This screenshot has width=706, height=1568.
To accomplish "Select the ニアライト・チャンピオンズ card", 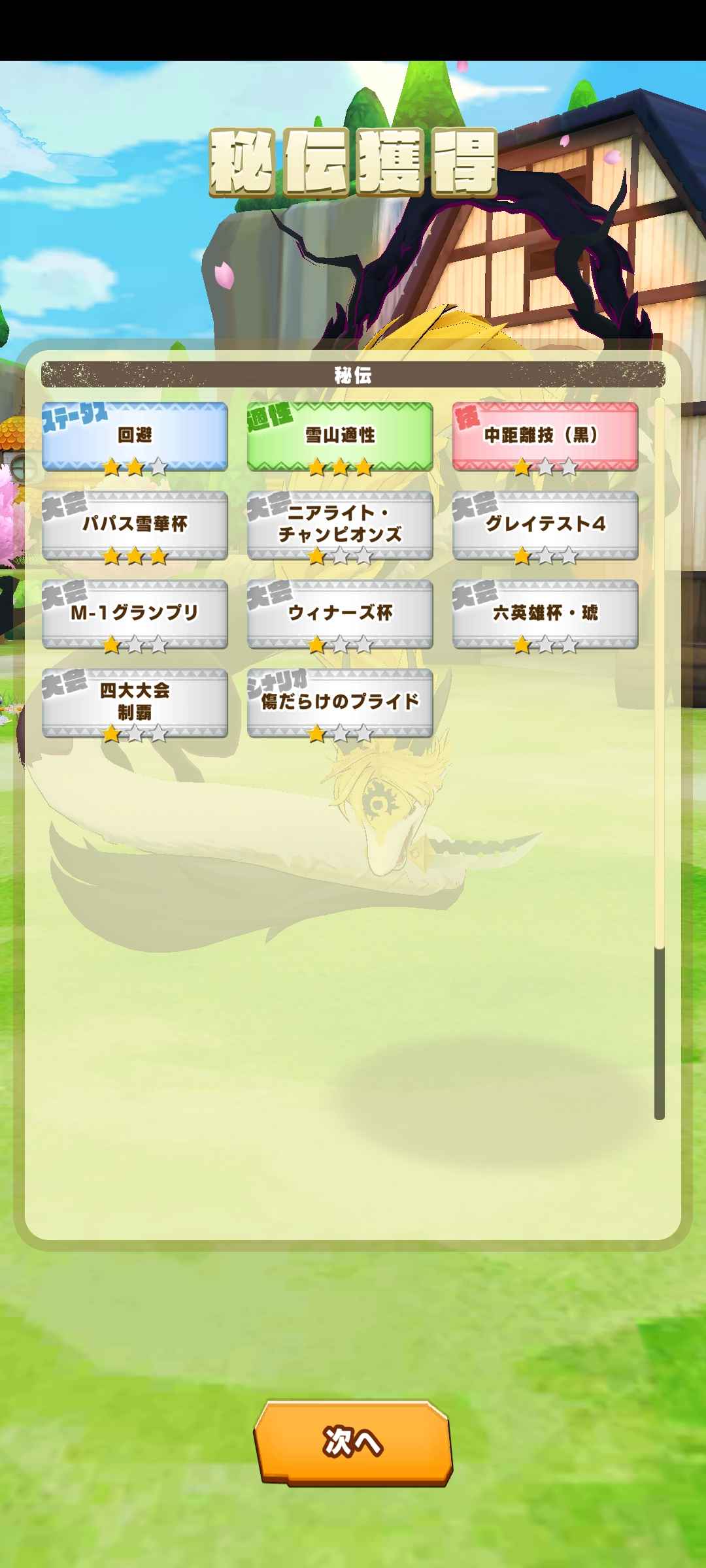I will (340, 525).
